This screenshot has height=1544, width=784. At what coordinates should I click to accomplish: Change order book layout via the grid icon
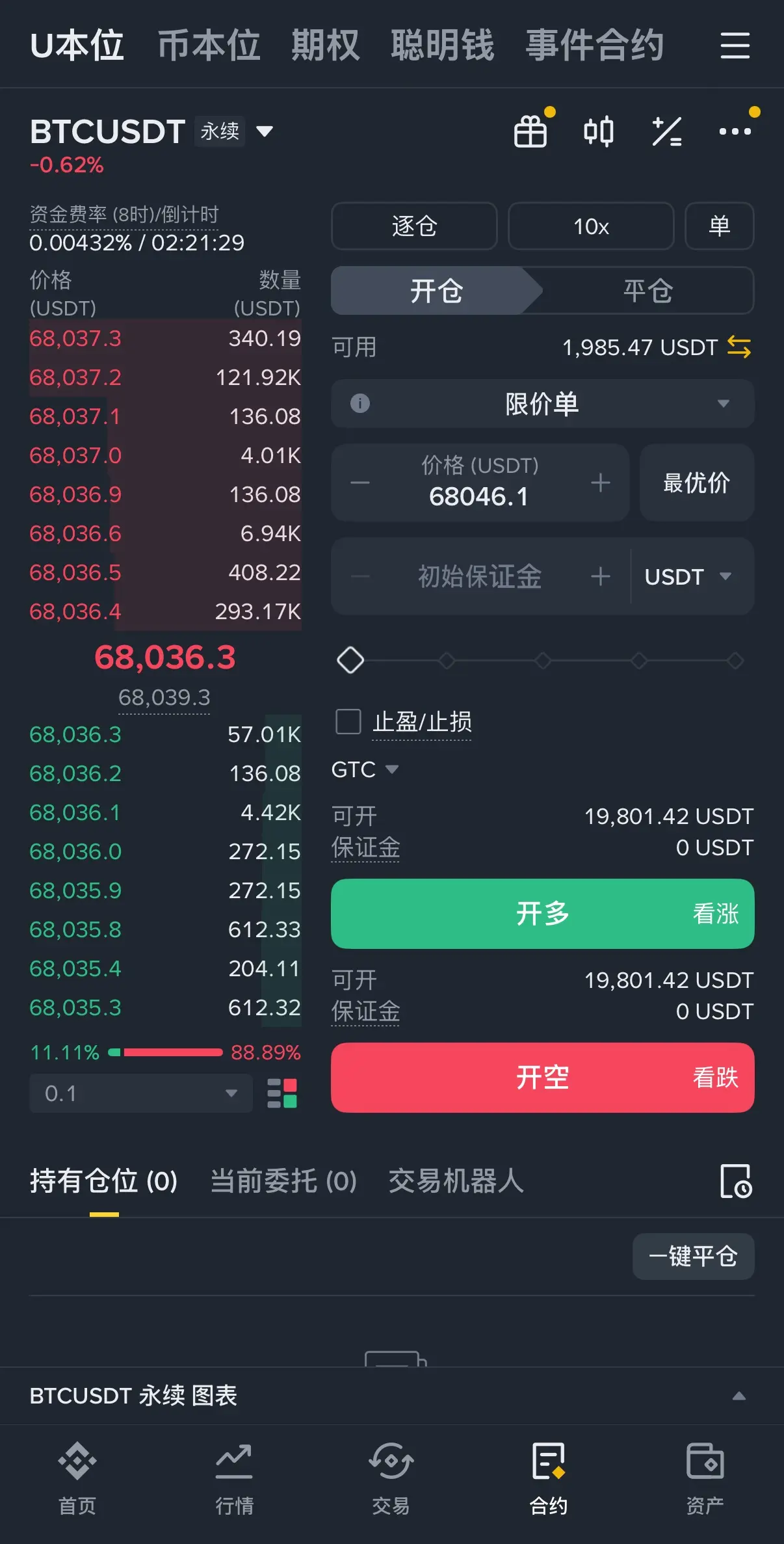[x=282, y=1093]
